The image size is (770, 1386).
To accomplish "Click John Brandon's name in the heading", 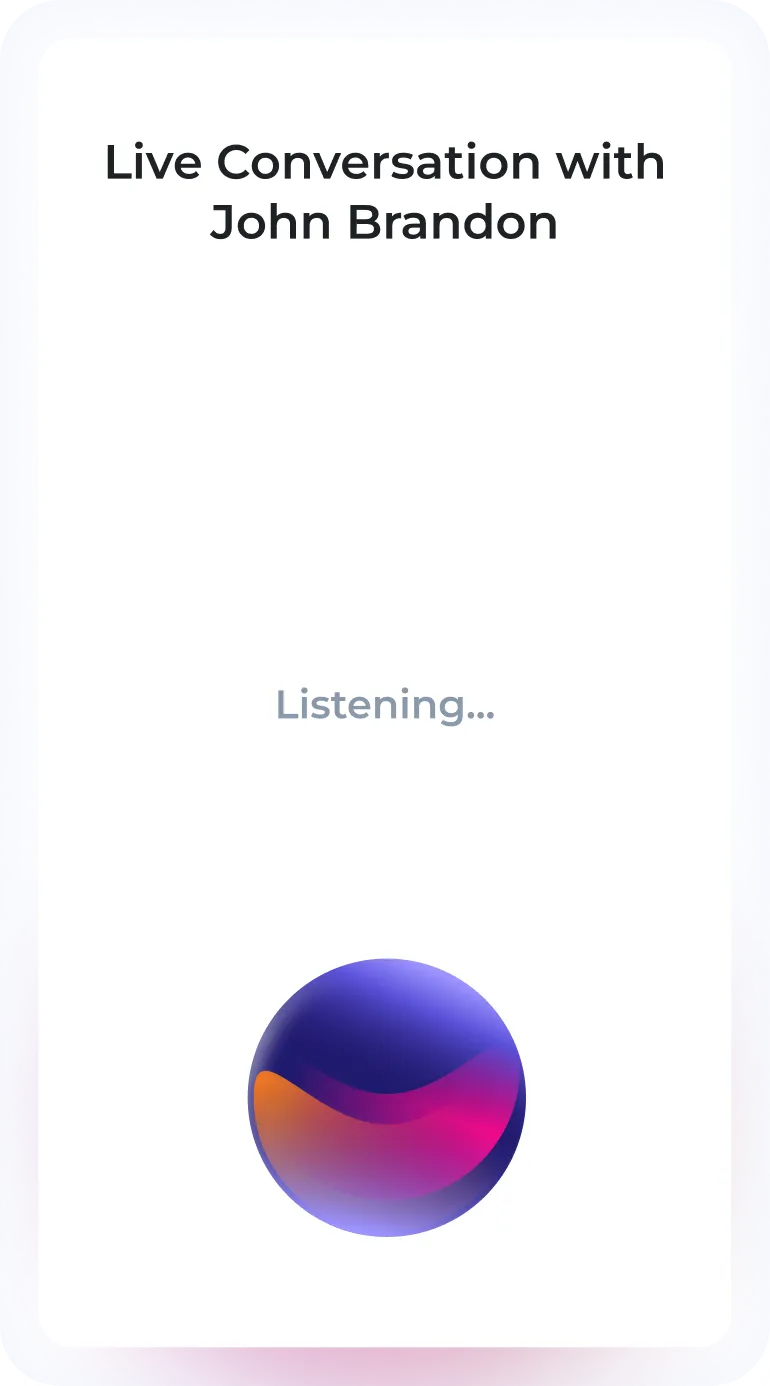I will coord(385,222).
